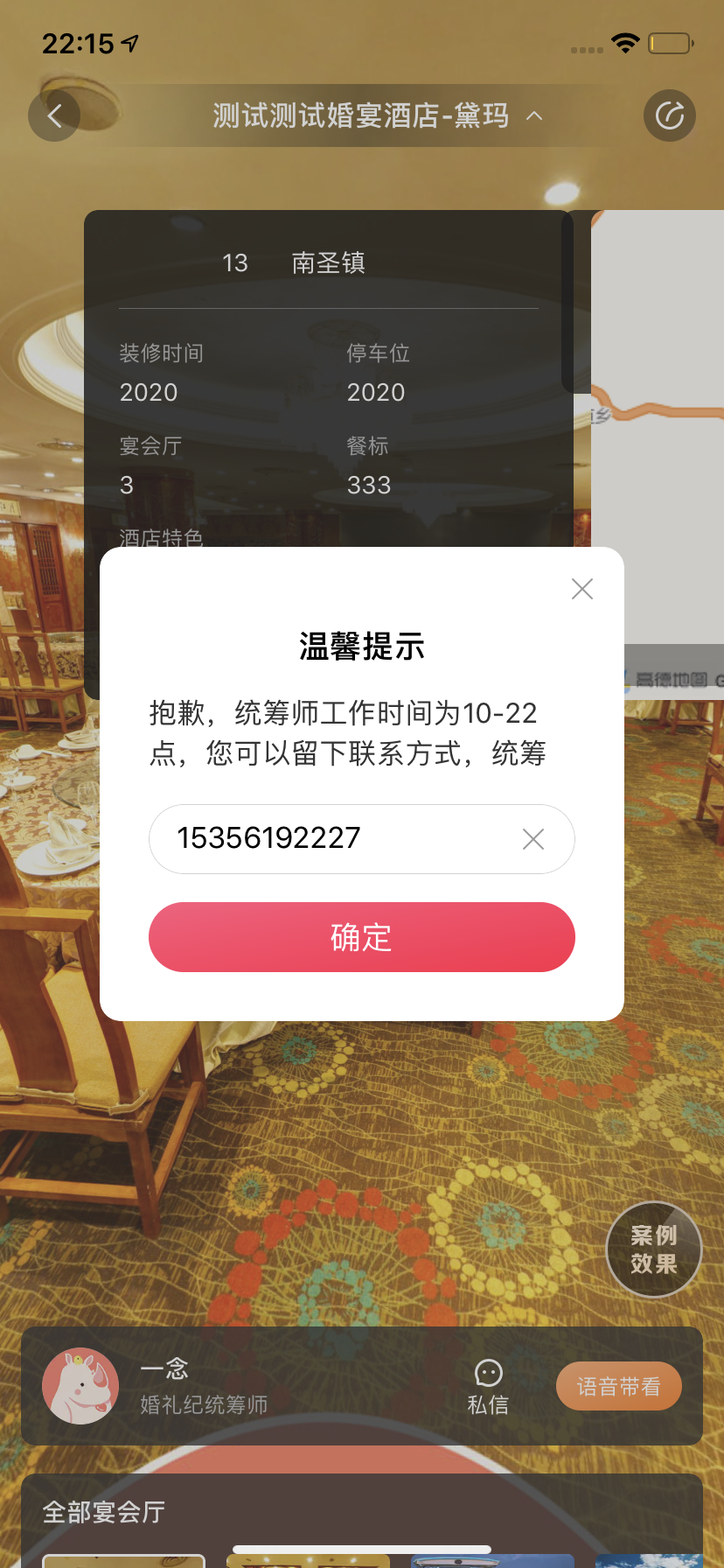Image resolution: width=724 pixels, height=1568 pixels.
Task: Confirm with the 确定 button
Action: [362, 937]
